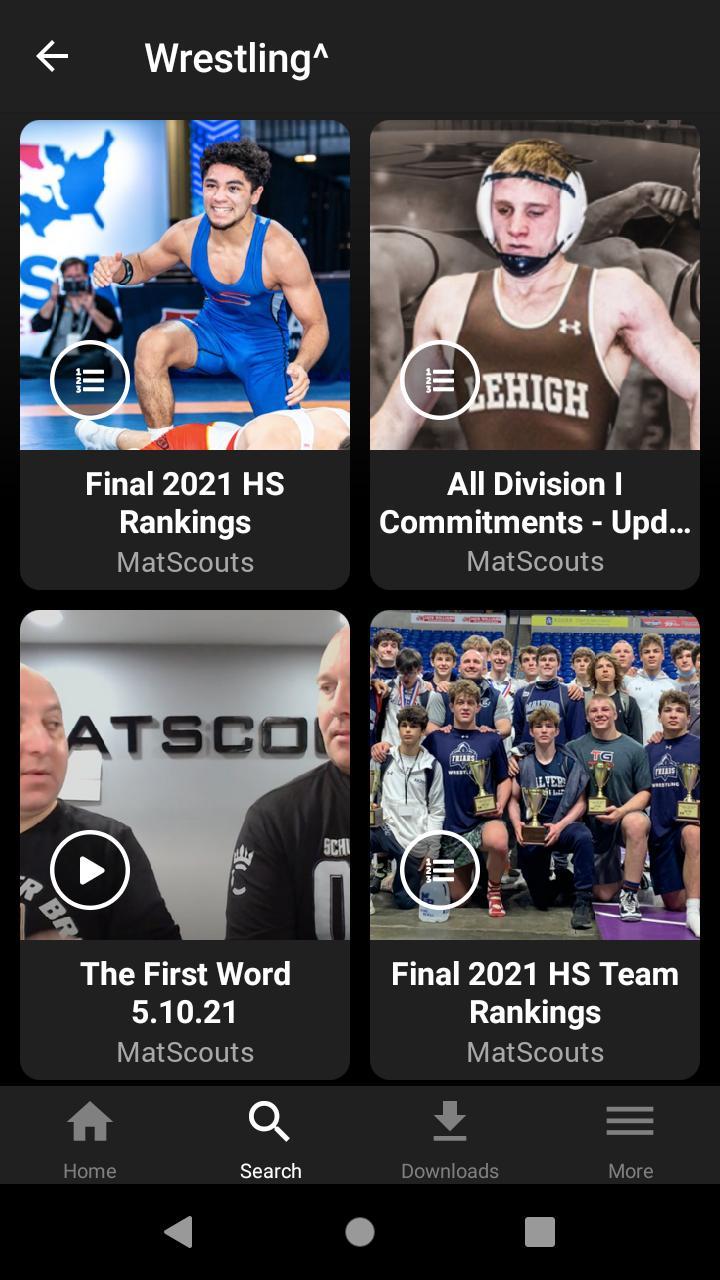Select the Search tab
The image size is (720, 1280).
click(x=270, y=1139)
